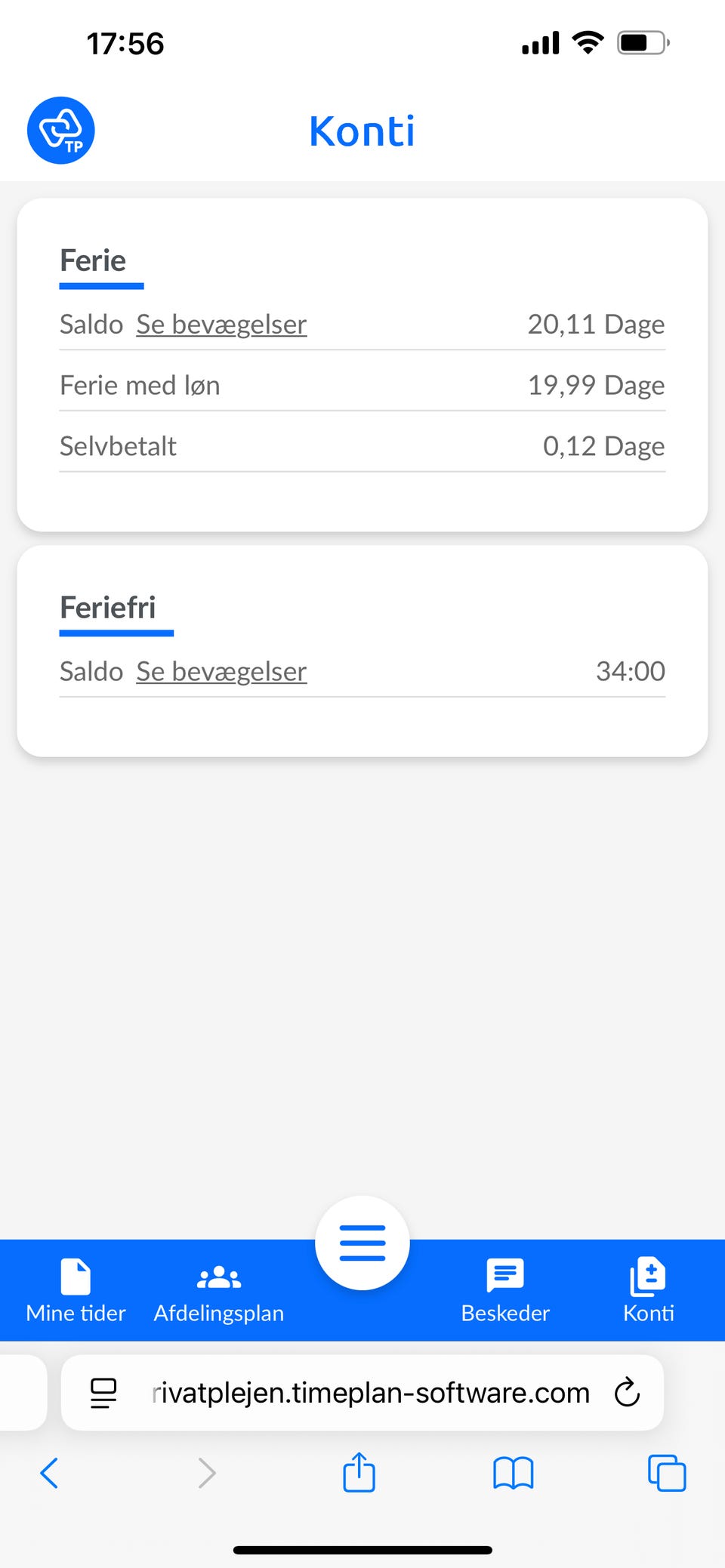Tap the Feriefri card heading
Image resolution: width=725 pixels, height=1568 pixels.
coord(108,607)
